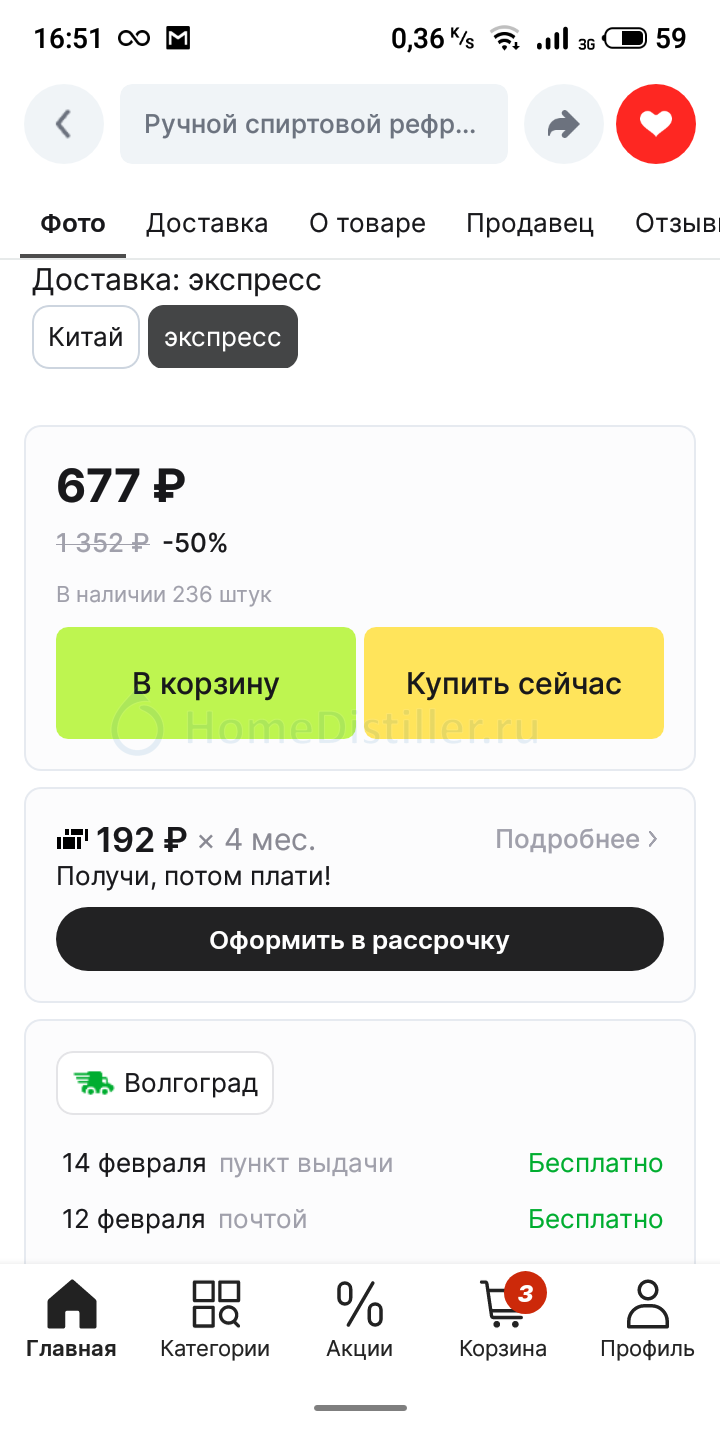Add the item with В корзину
720x1440 pixels.
pyautogui.click(x=206, y=683)
